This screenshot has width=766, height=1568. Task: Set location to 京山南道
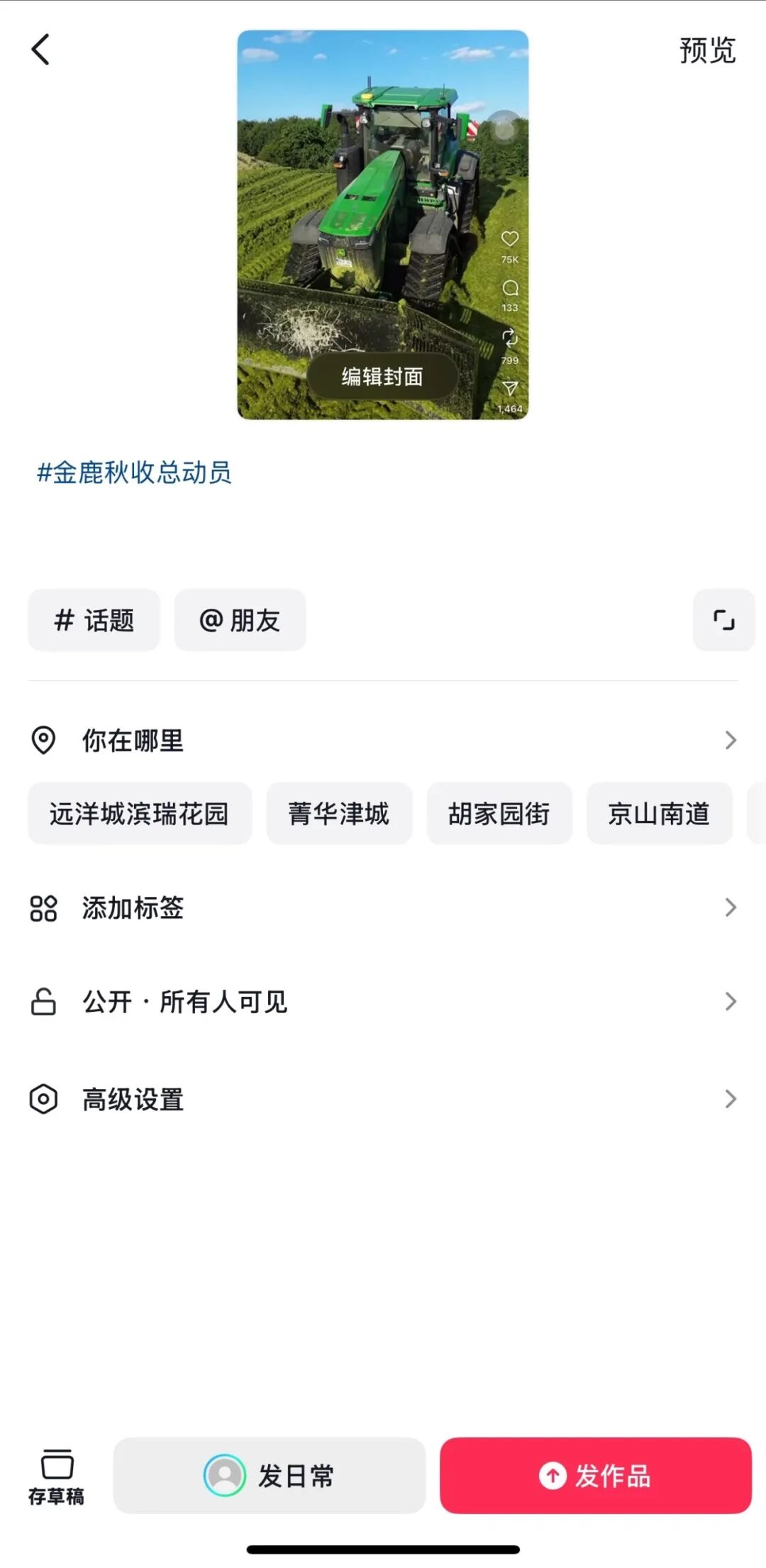point(659,814)
